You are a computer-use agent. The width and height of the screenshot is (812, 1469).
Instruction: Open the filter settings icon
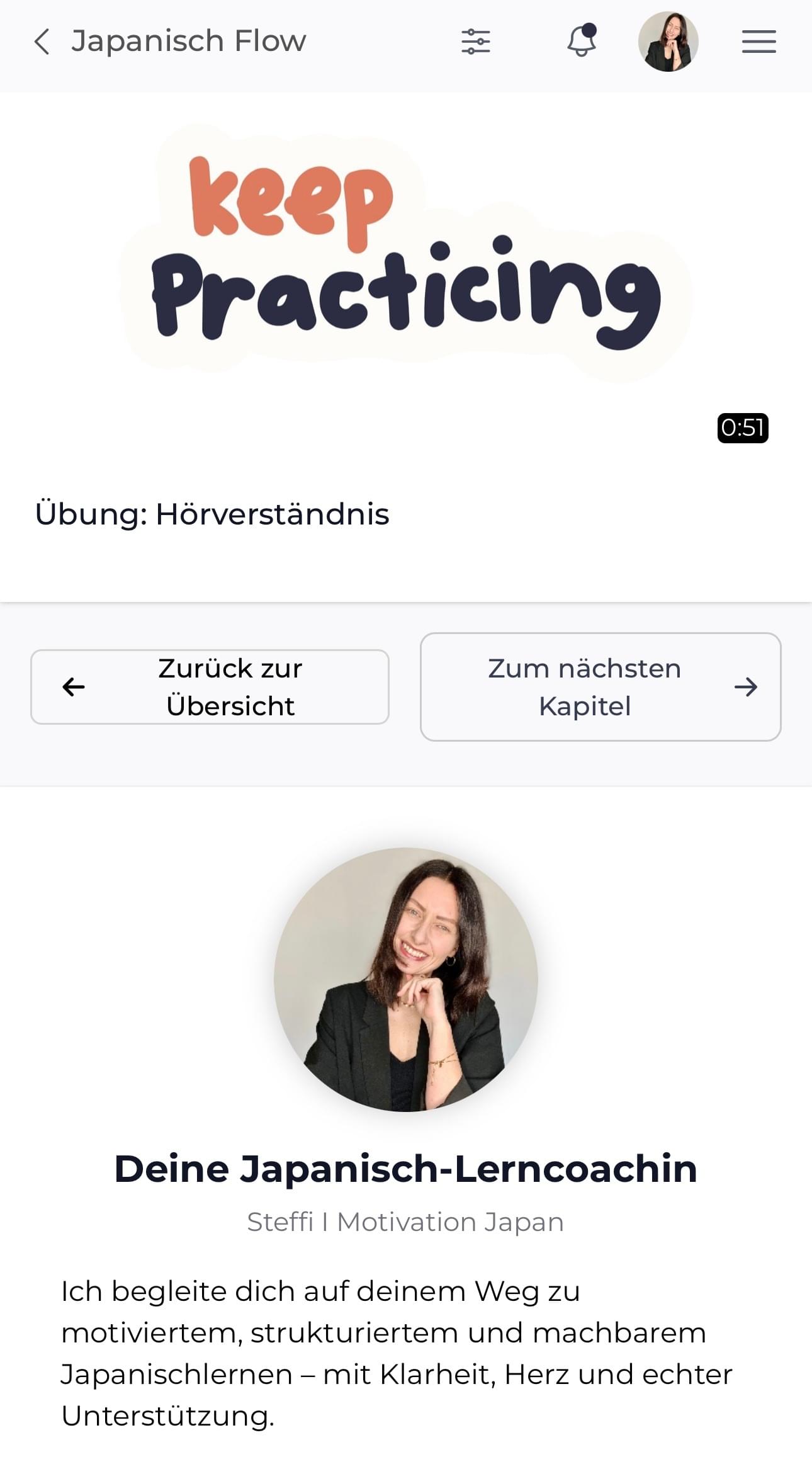tap(475, 42)
